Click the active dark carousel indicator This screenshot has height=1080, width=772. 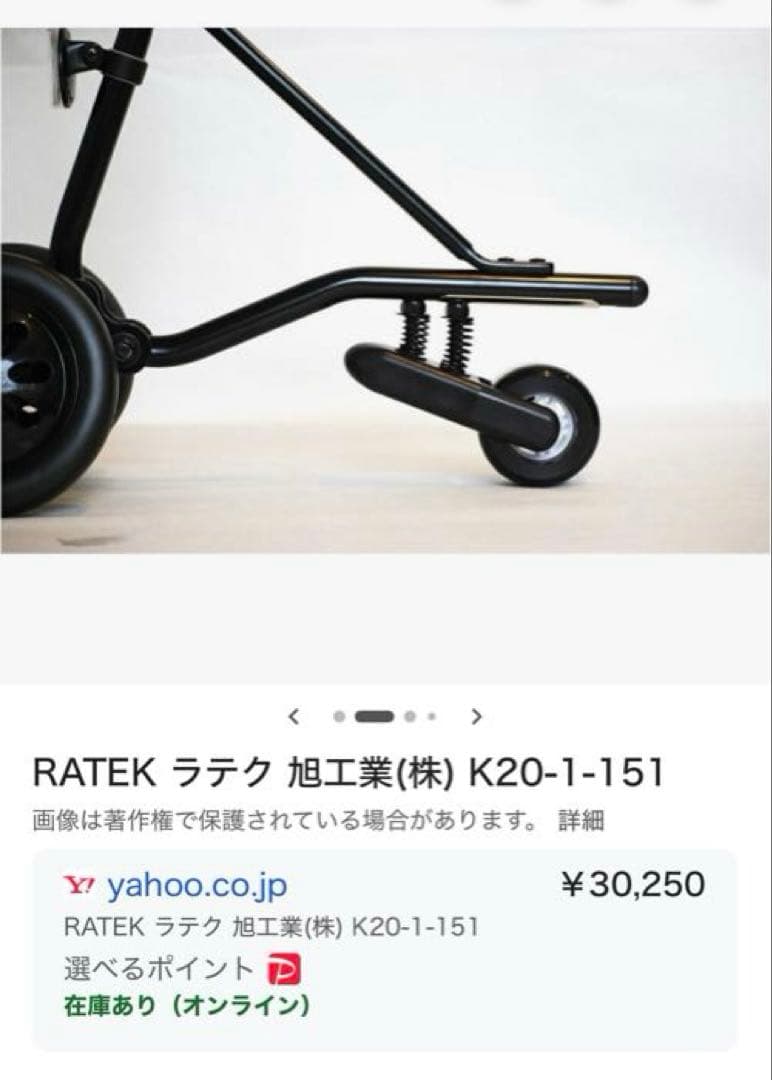point(373,716)
